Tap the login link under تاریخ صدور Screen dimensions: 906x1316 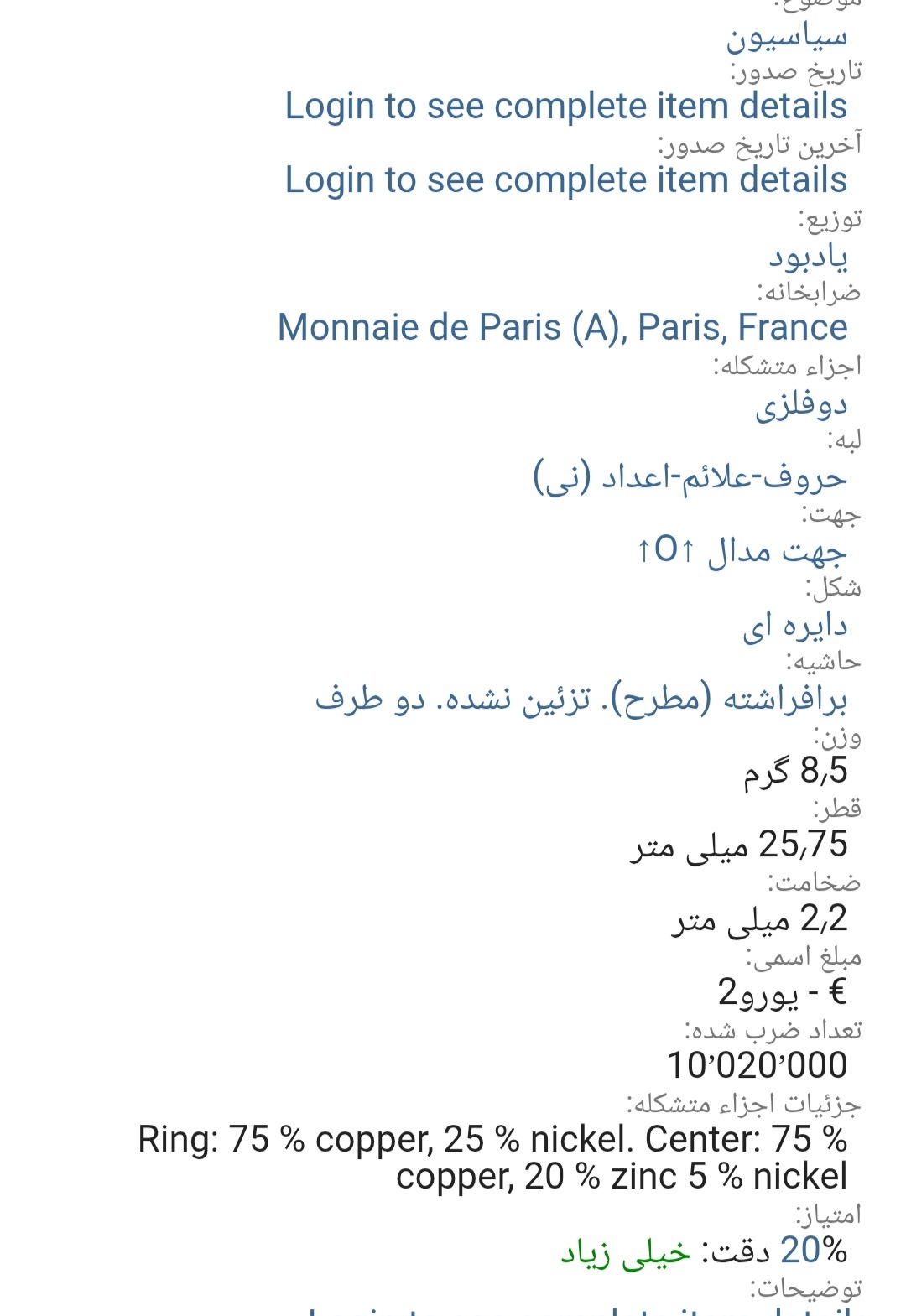coord(566,107)
